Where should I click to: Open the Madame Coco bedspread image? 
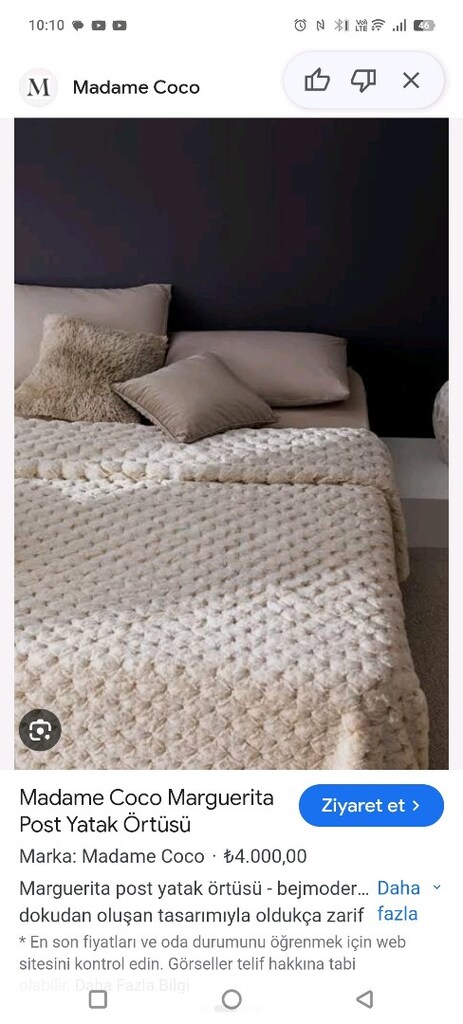pos(231,443)
